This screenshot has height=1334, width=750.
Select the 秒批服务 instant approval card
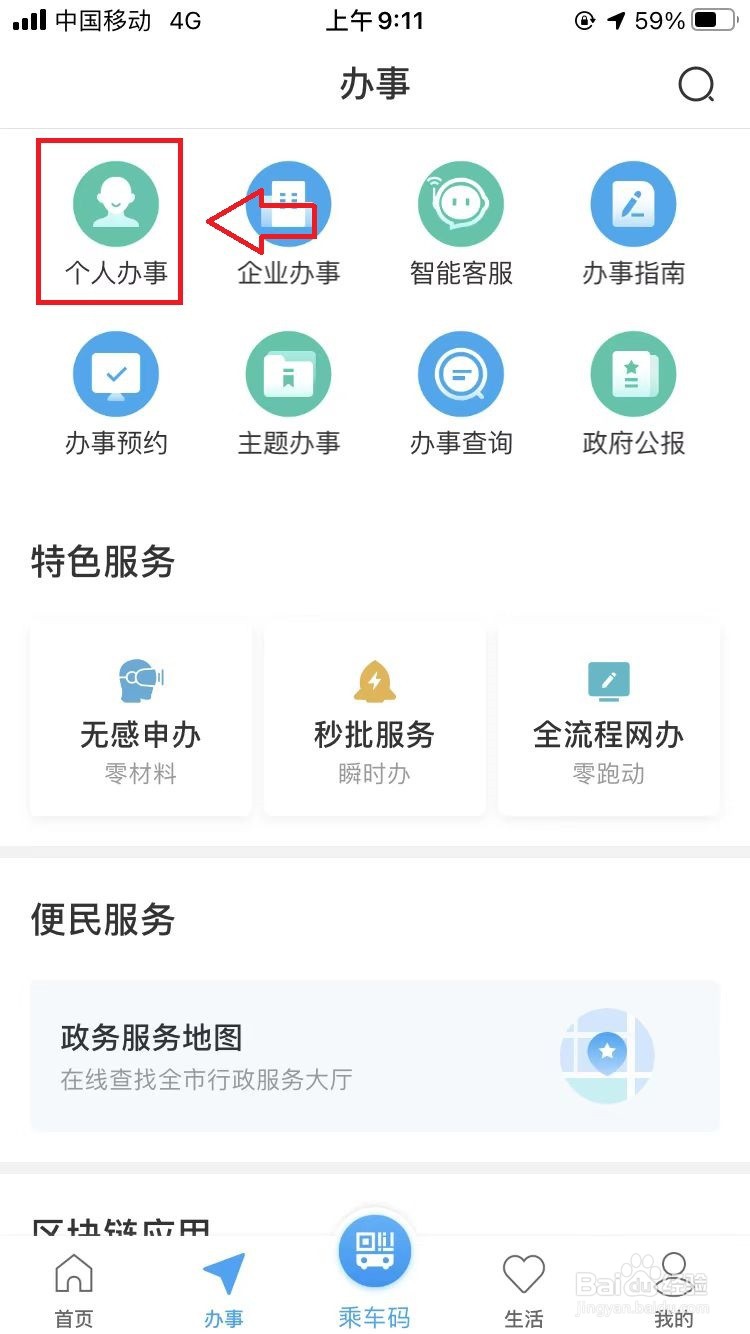click(x=374, y=718)
